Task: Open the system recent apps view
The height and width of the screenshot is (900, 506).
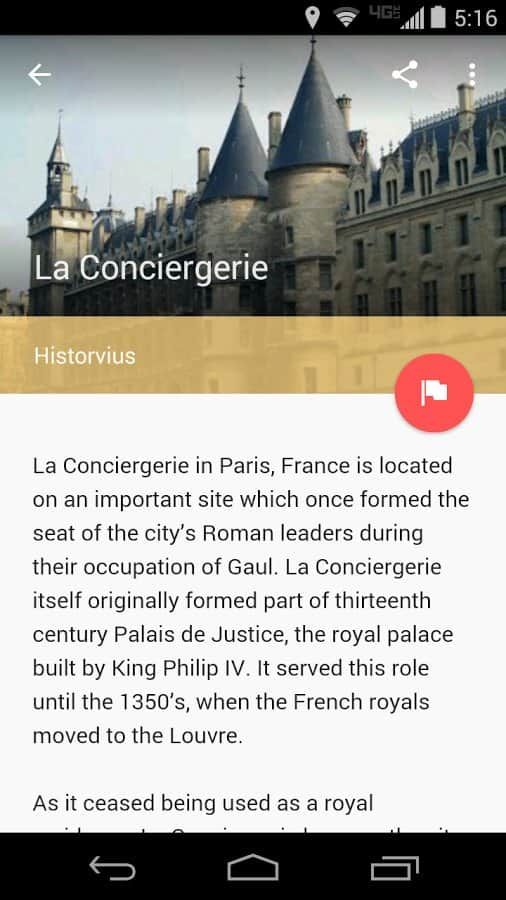Action: (x=394, y=867)
